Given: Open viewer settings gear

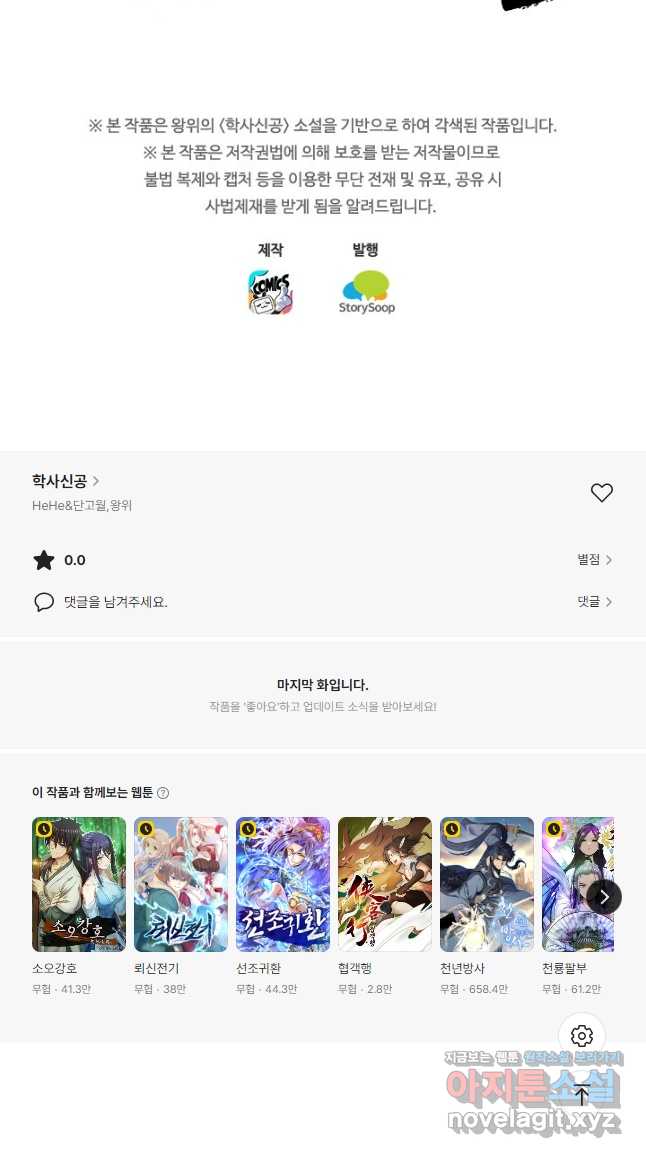Looking at the screenshot, I should coord(582,1036).
